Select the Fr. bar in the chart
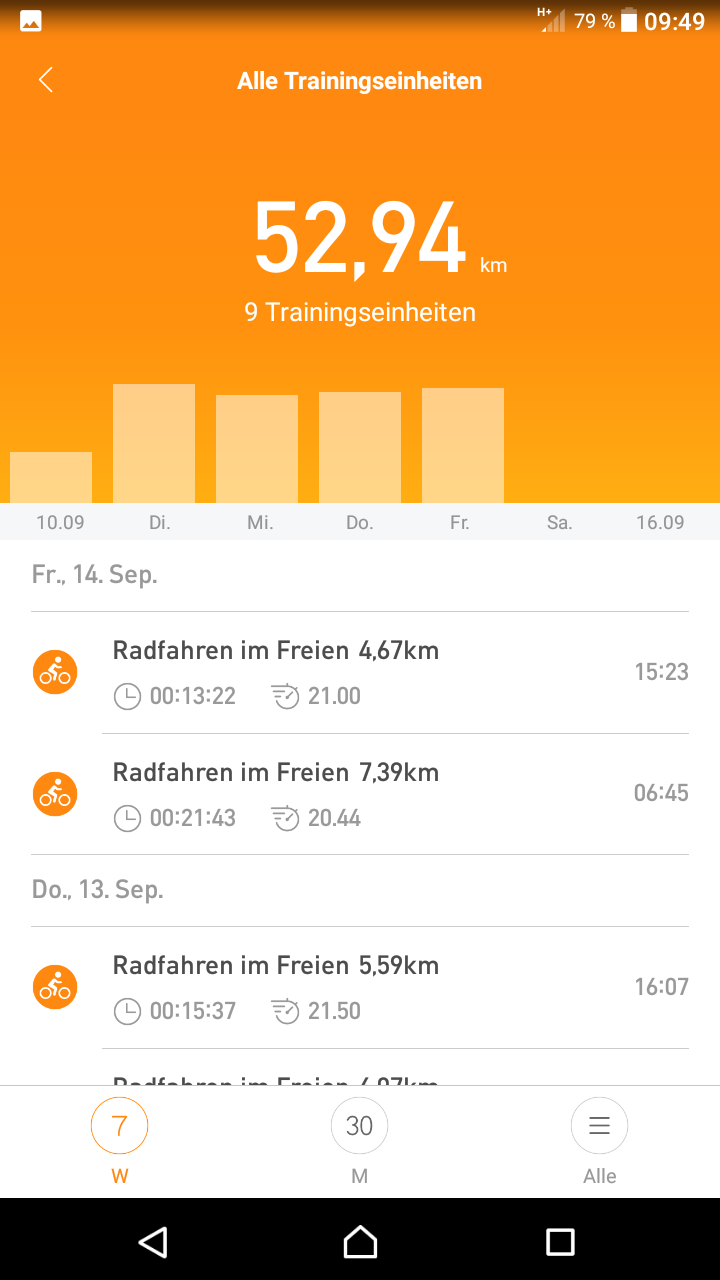 pyautogui.click(x=463, y=445)
